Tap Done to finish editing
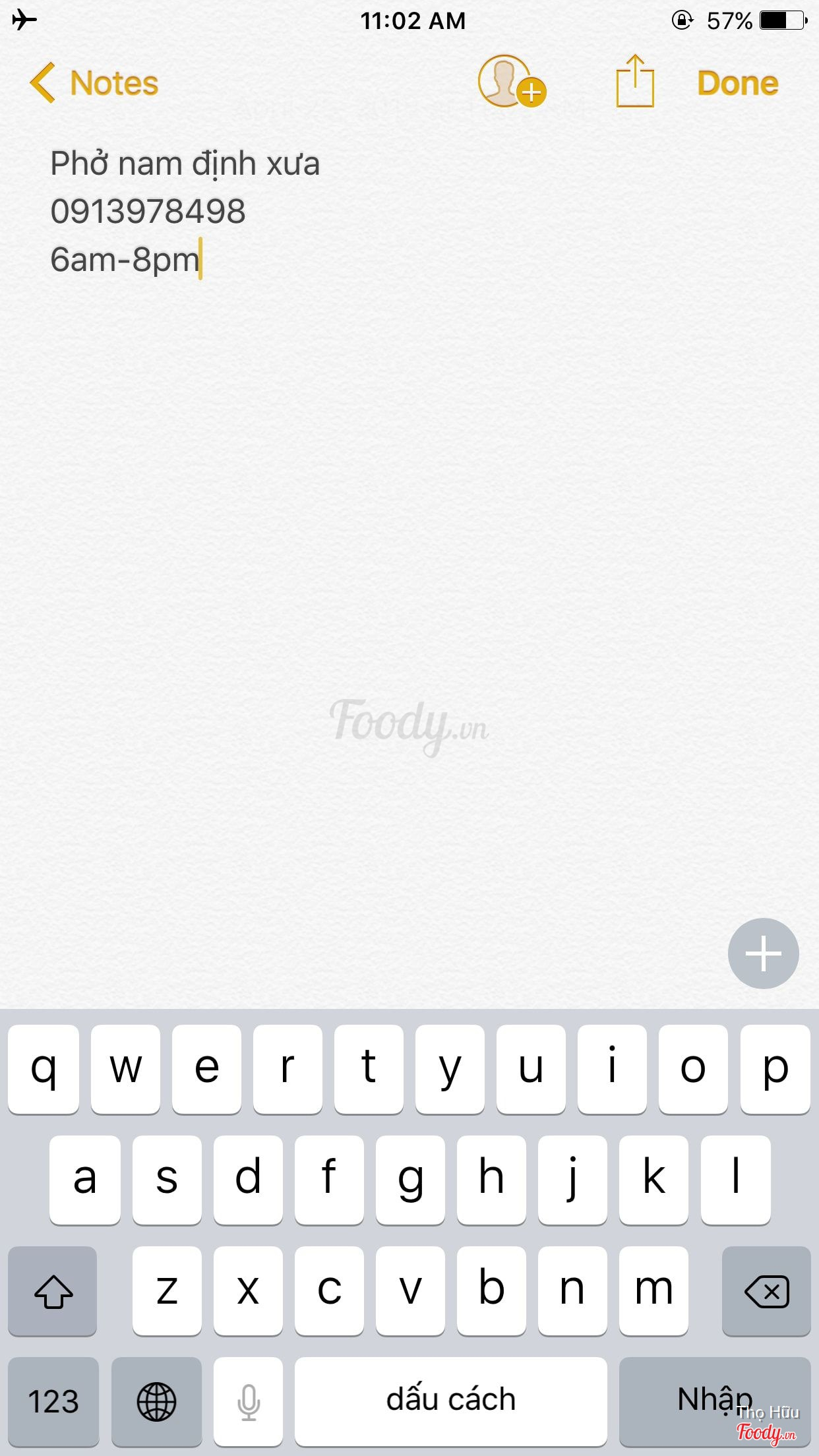Viewport: 819px width, 1456px height. tap(737, 84)
